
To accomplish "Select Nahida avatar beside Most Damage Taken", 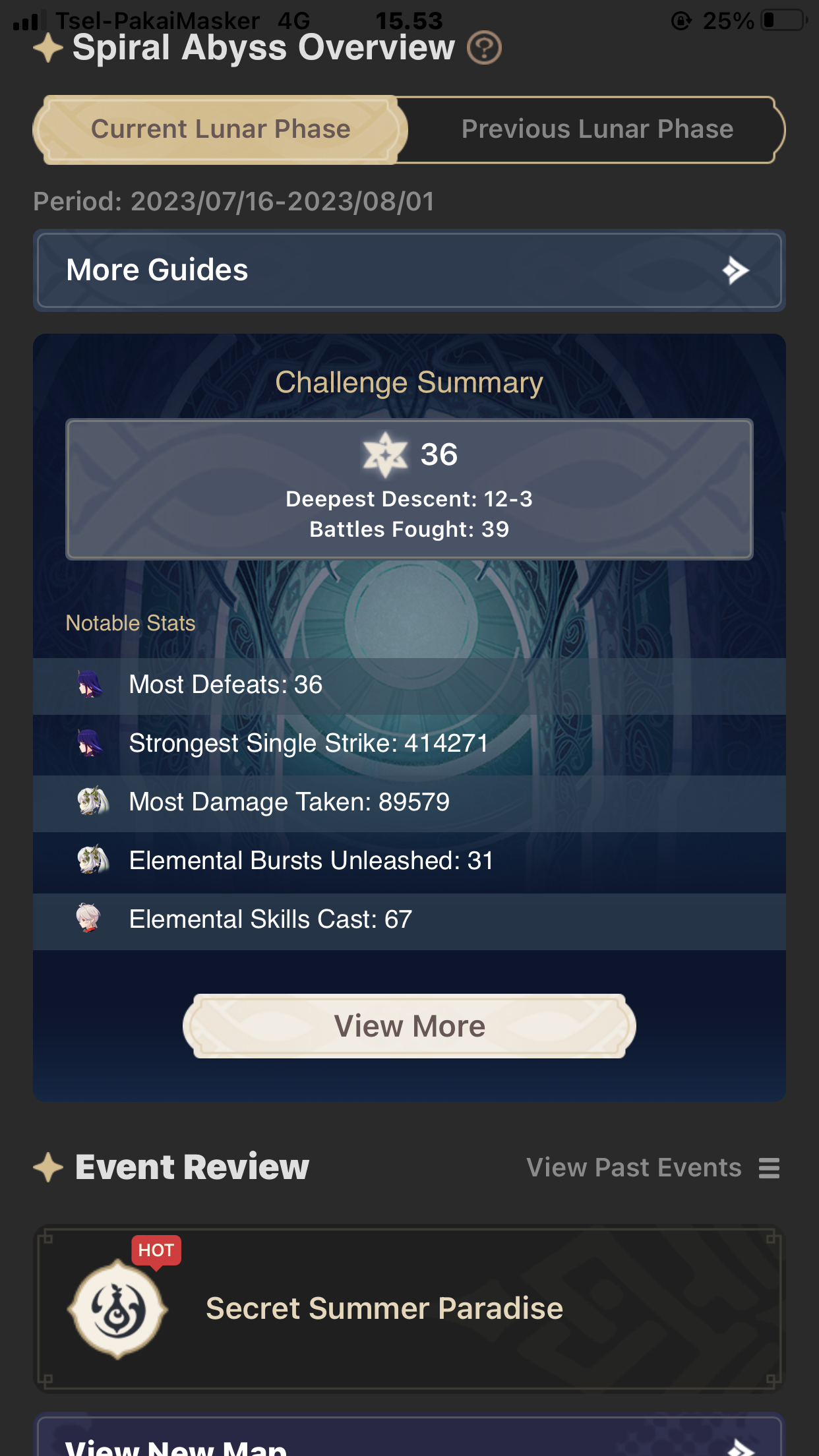I will tap(93, 801).
